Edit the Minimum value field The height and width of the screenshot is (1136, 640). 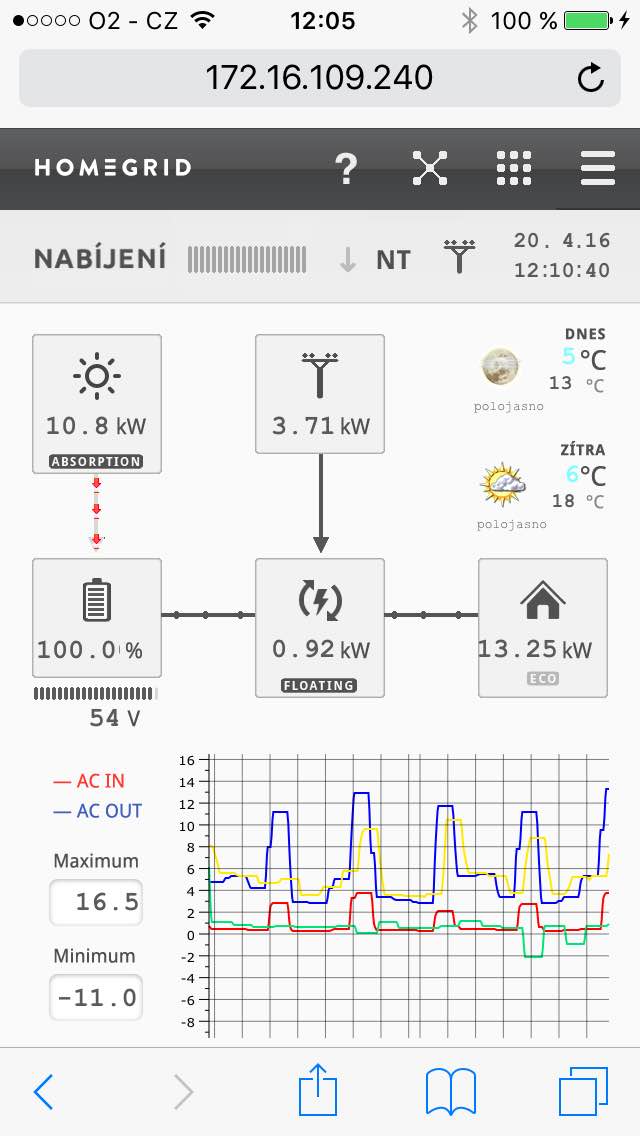point(96,997)
